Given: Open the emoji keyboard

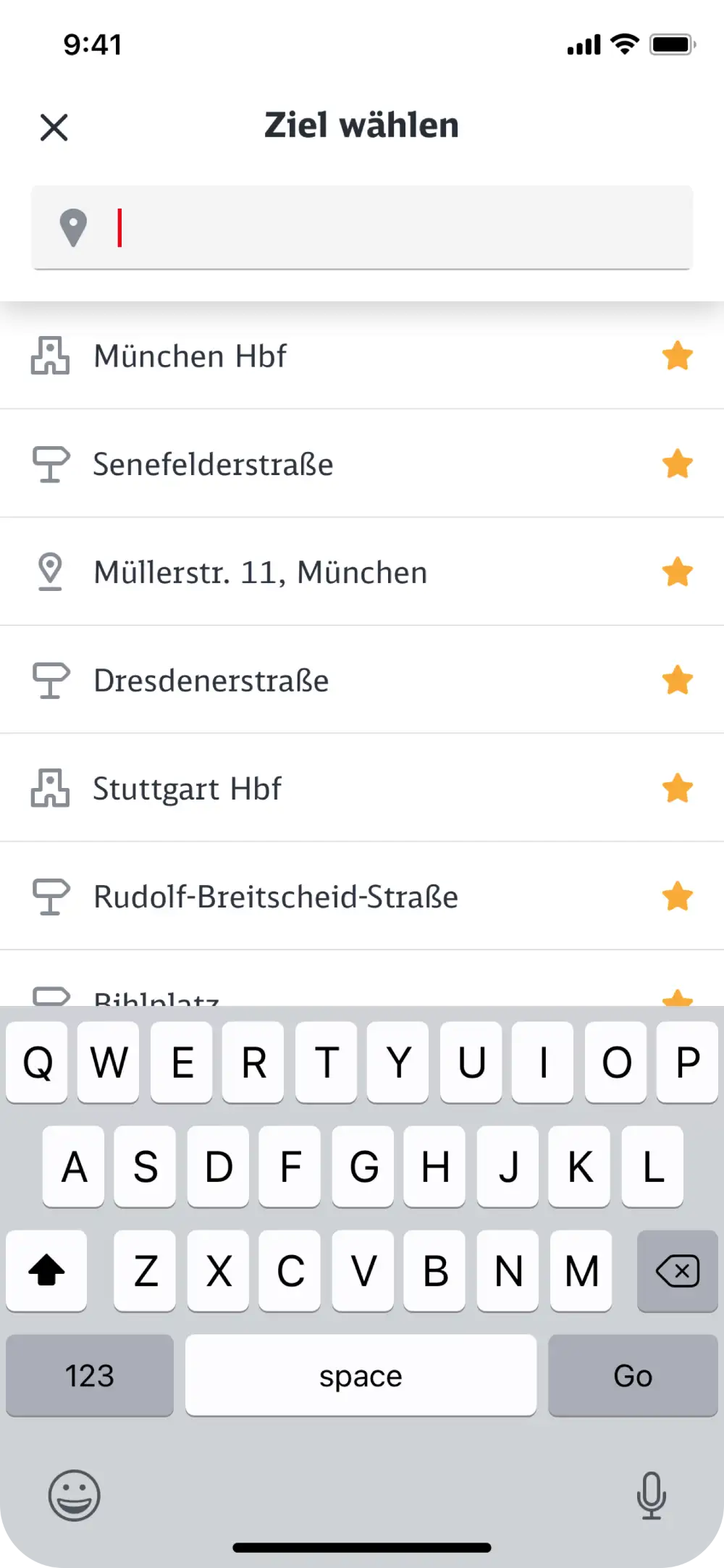Looking at the screenshot, I should coord(74,1495).
